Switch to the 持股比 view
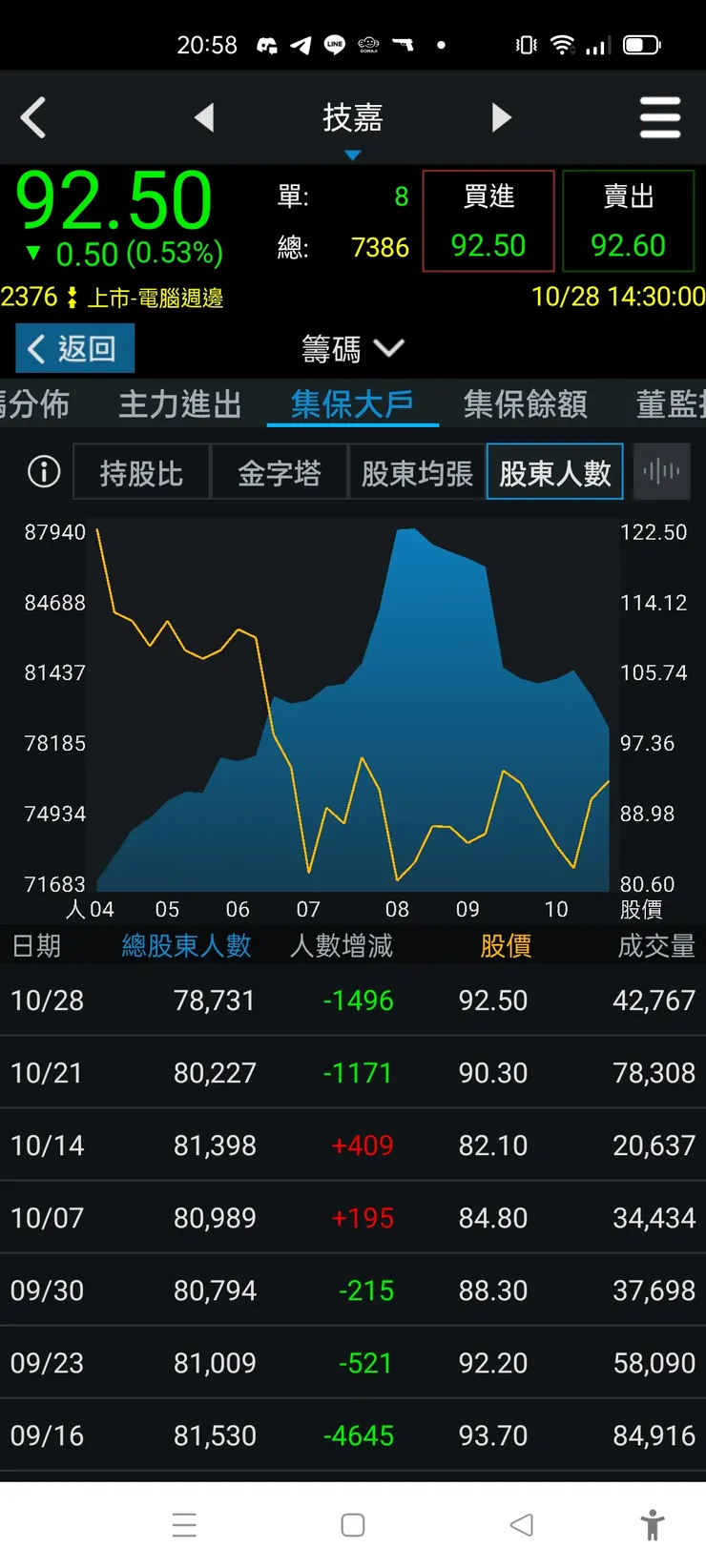Screen dimensions: 706x1568 (x=140, y=471)
